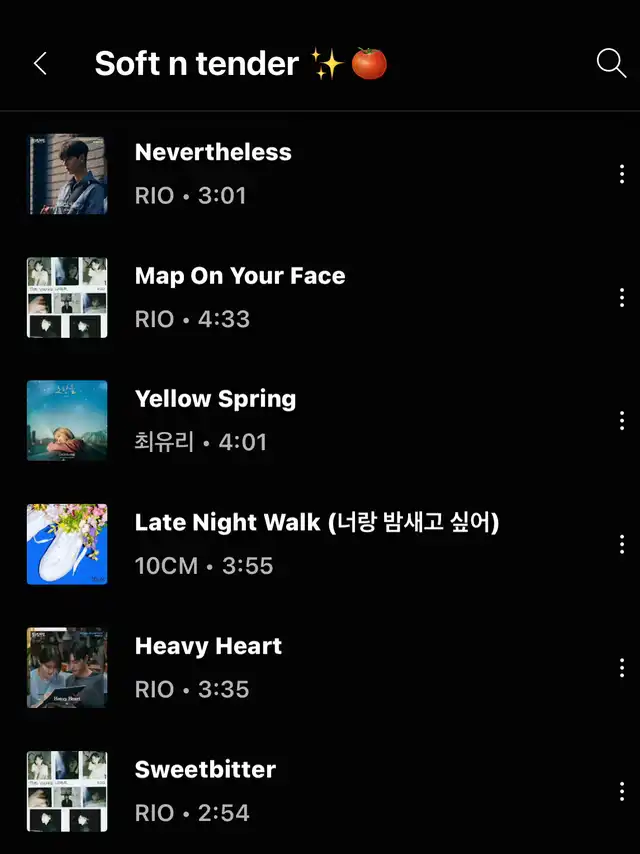The height and width of the screenshot is (854, 640).
Task: Play Map On Your Face
Action: pos(240,277)
